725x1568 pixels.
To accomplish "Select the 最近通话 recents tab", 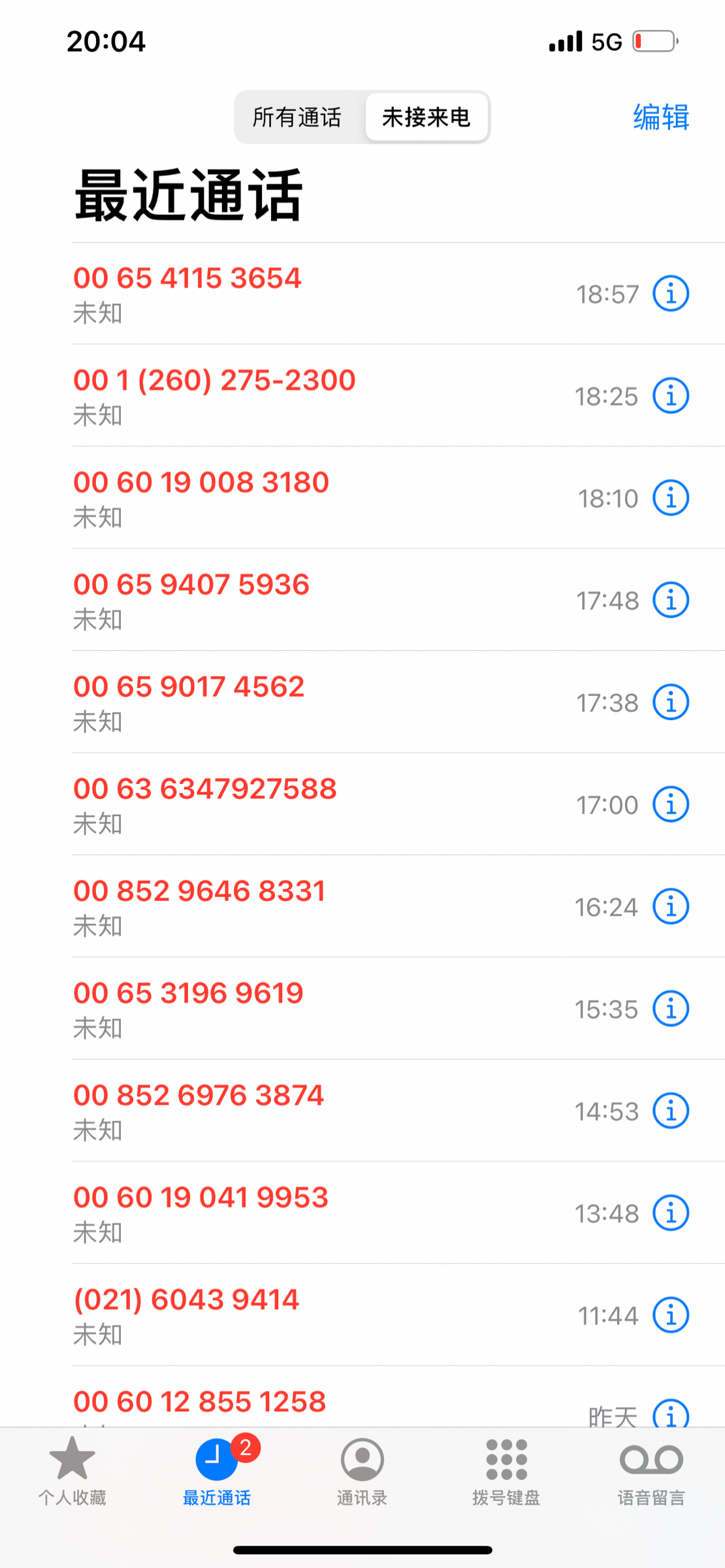I will (x=217, y=1471).
